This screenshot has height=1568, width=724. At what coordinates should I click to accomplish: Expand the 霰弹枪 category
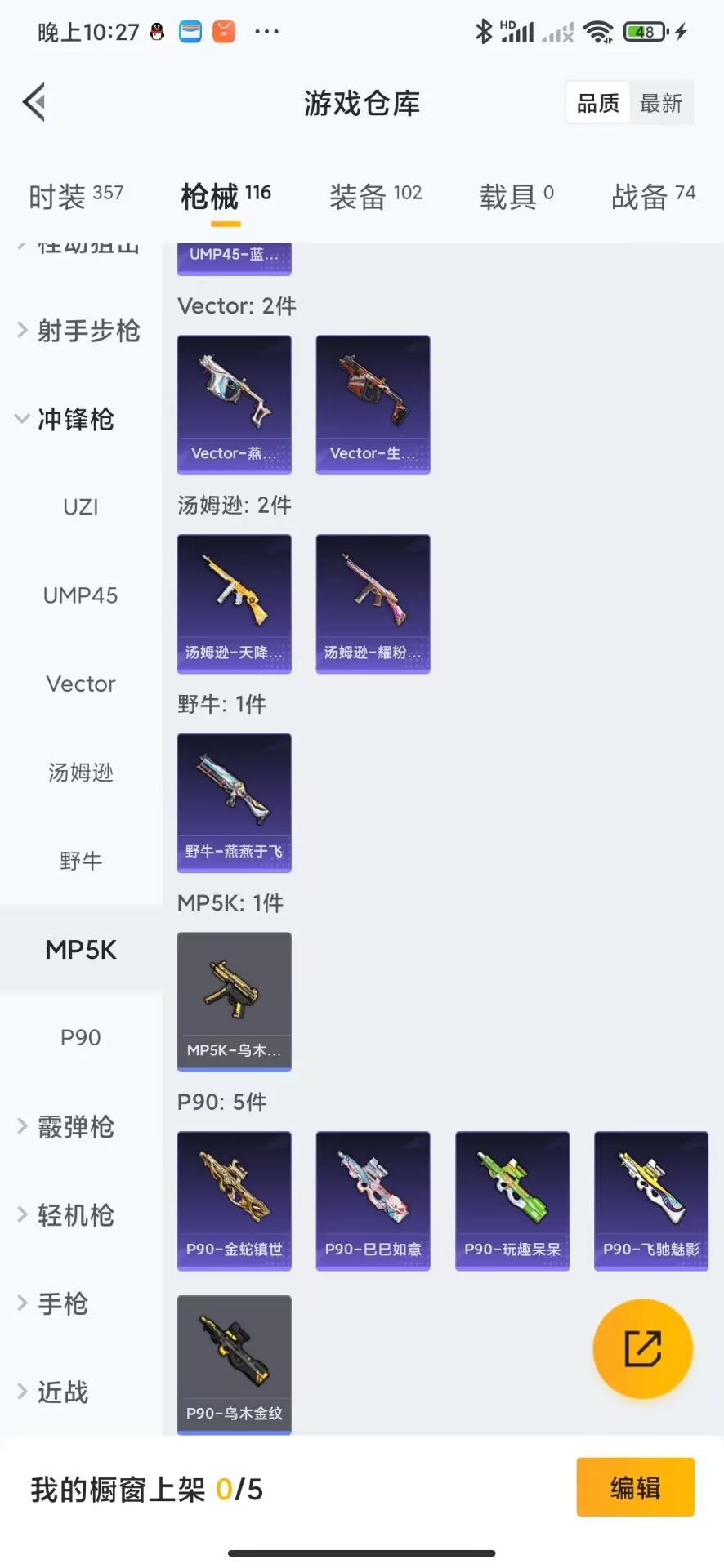click(x=67, y=1127)
